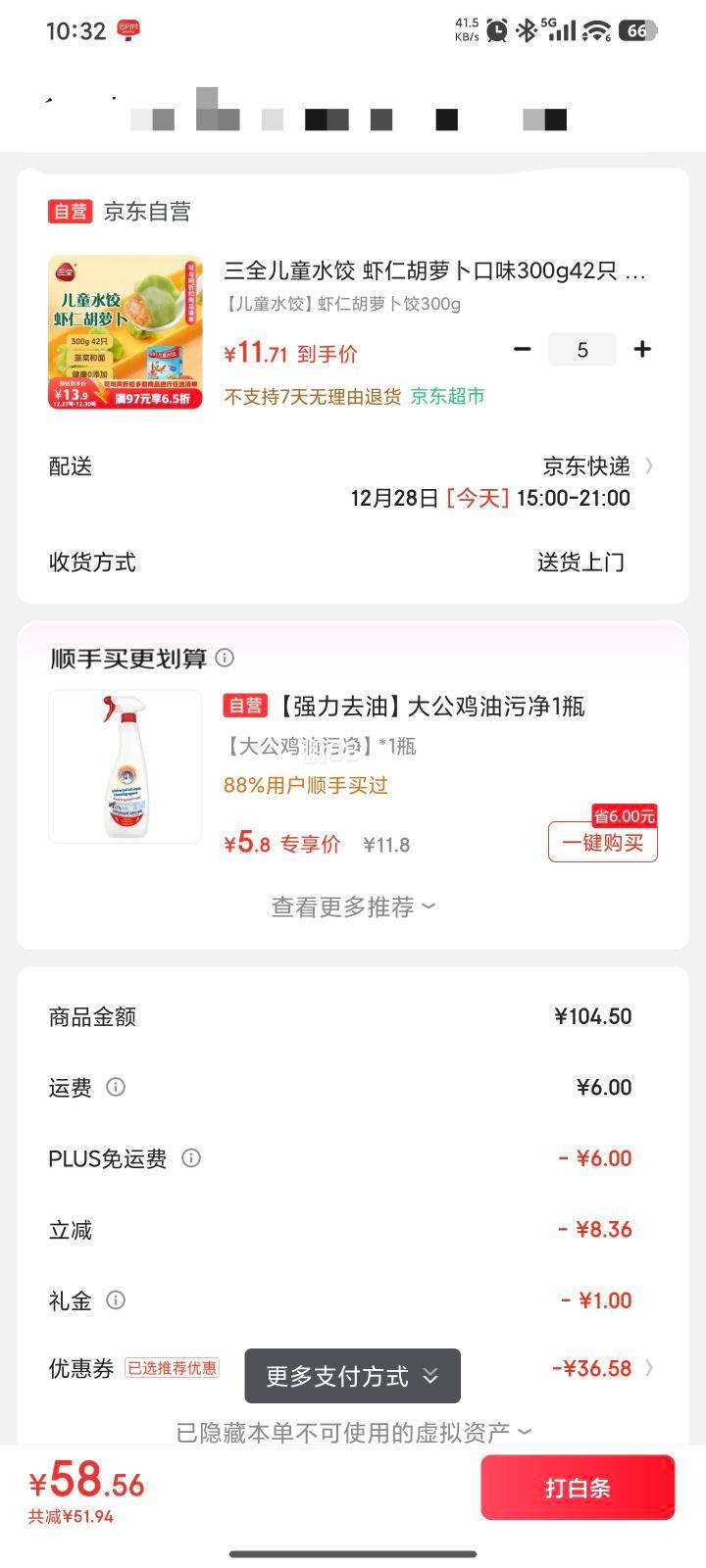Image resolution: width=706 pixels, height=1568 pixels.
Task: Open the 配送 delivery options chevron
Action: coord(649,466)
